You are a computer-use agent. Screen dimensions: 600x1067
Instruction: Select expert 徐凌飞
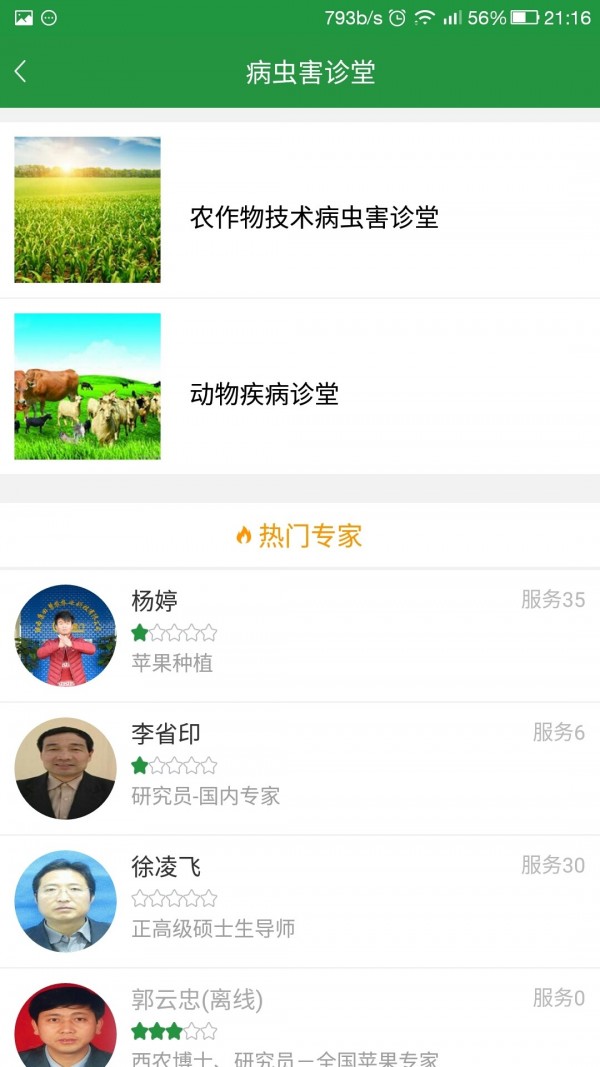[300, 901]
